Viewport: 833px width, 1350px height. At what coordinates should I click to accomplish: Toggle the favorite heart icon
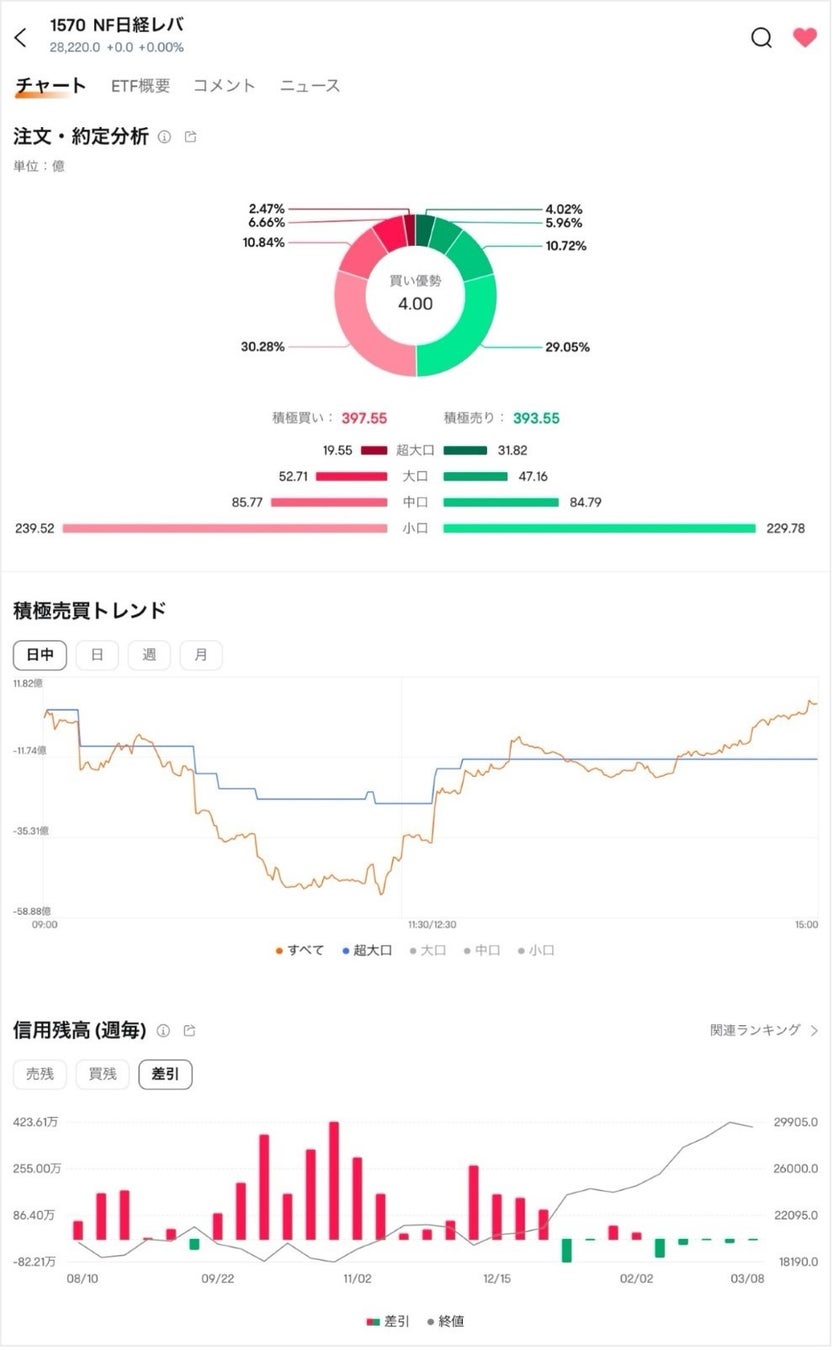coord(805,38)
